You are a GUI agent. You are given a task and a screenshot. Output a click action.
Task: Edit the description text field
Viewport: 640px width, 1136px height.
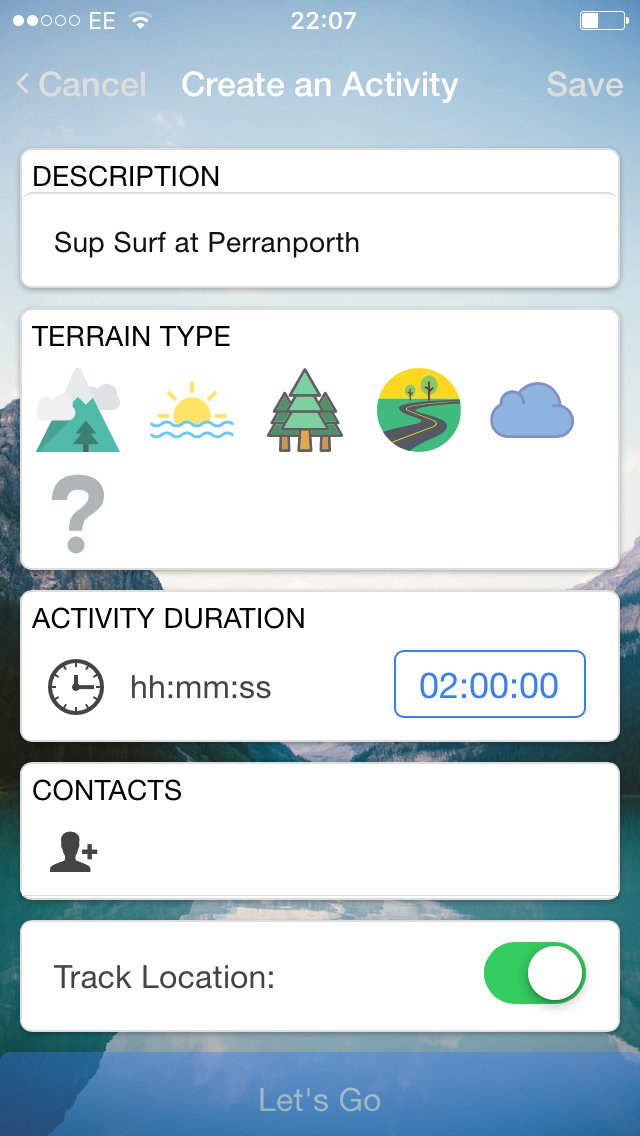[320, 242]
